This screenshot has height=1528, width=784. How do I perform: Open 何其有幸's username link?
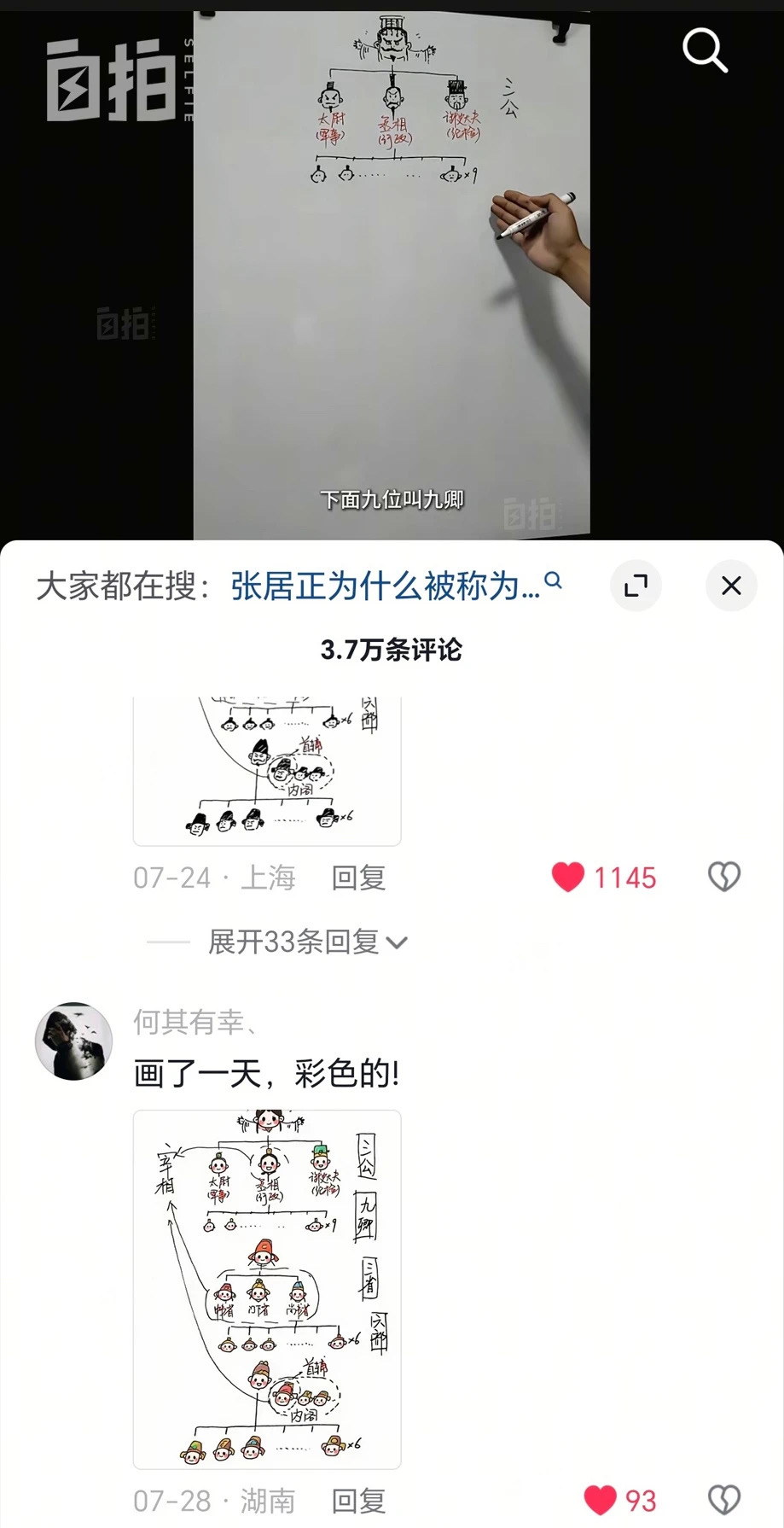pyautogui.click(x=195, y=1022)
